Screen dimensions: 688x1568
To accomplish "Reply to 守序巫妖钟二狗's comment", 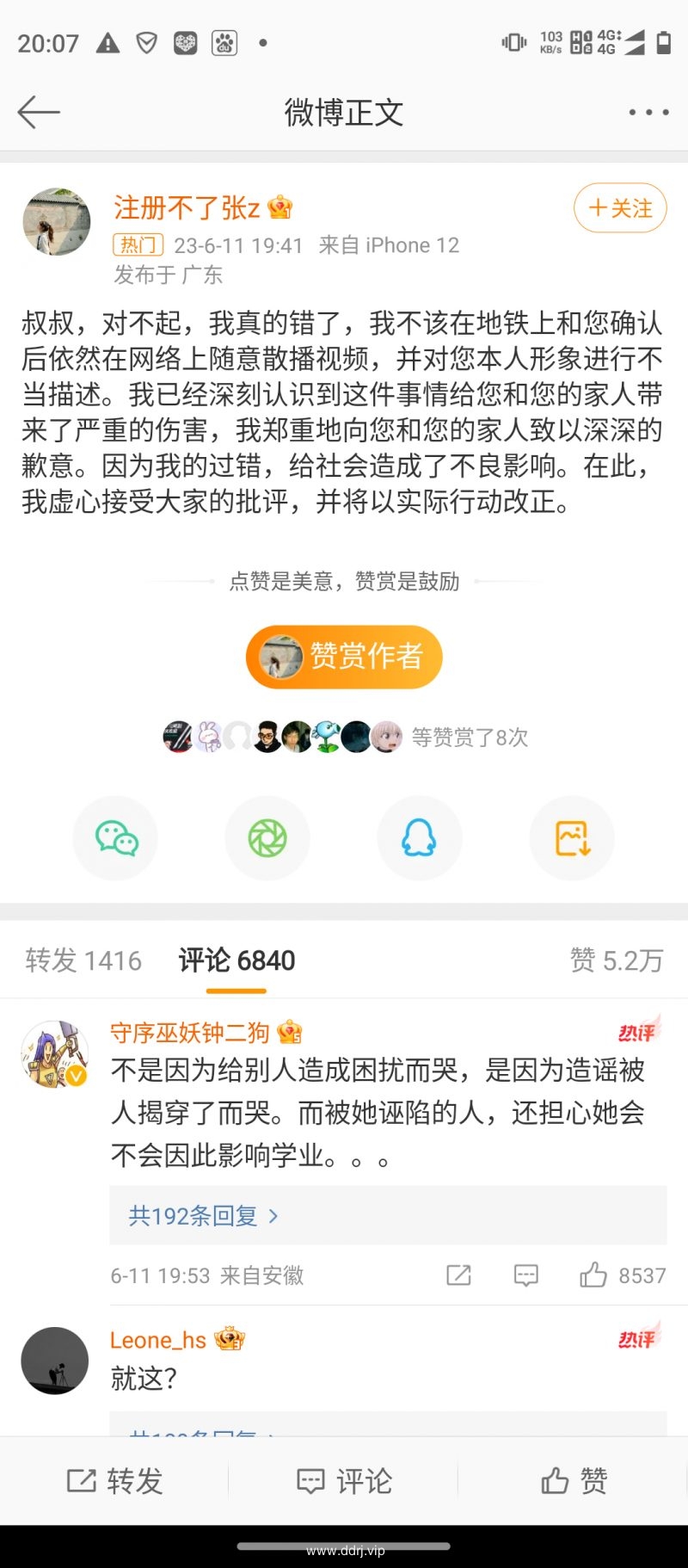I will point(525,1275).
